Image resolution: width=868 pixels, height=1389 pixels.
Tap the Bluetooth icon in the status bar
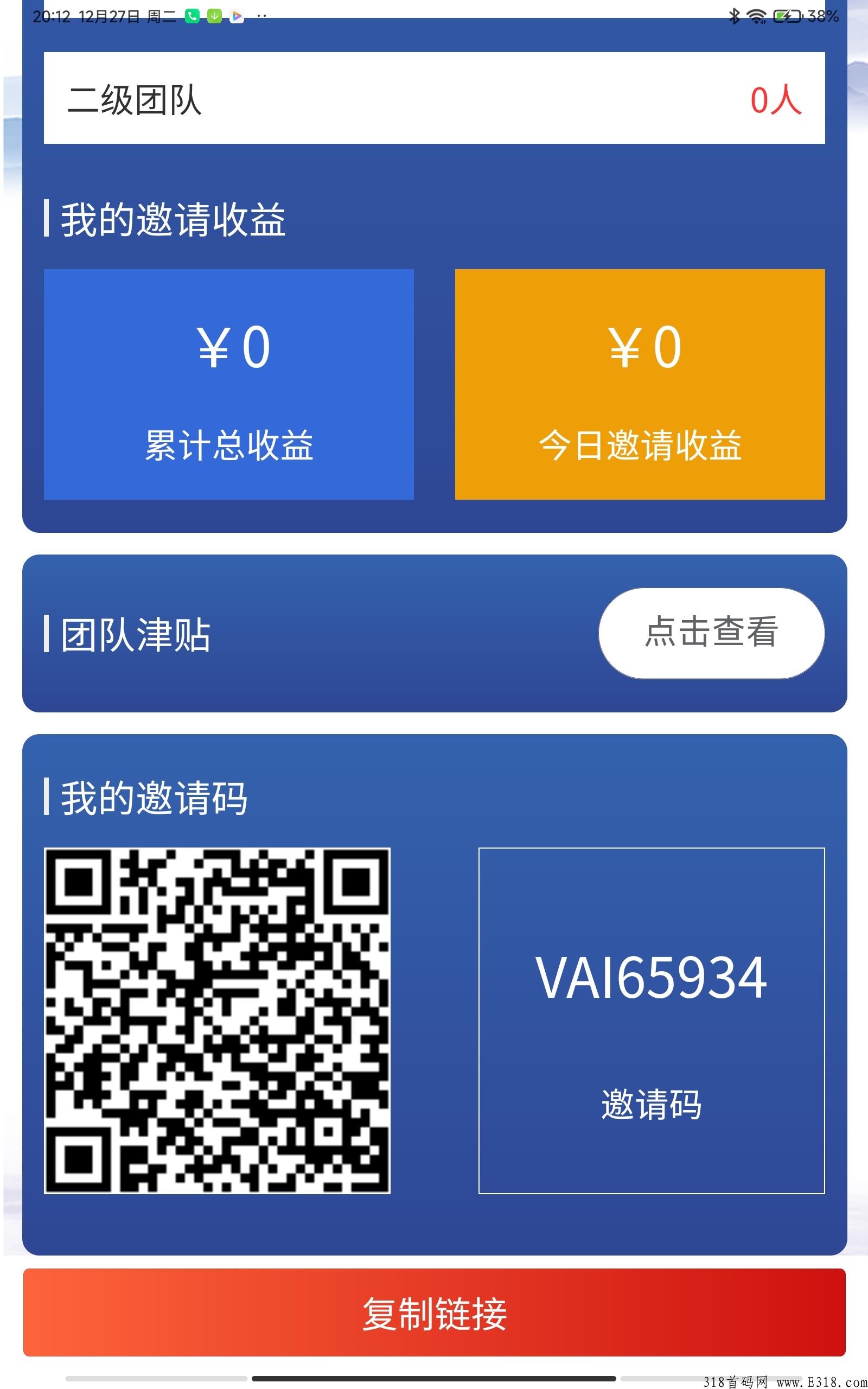pos(733,16)
